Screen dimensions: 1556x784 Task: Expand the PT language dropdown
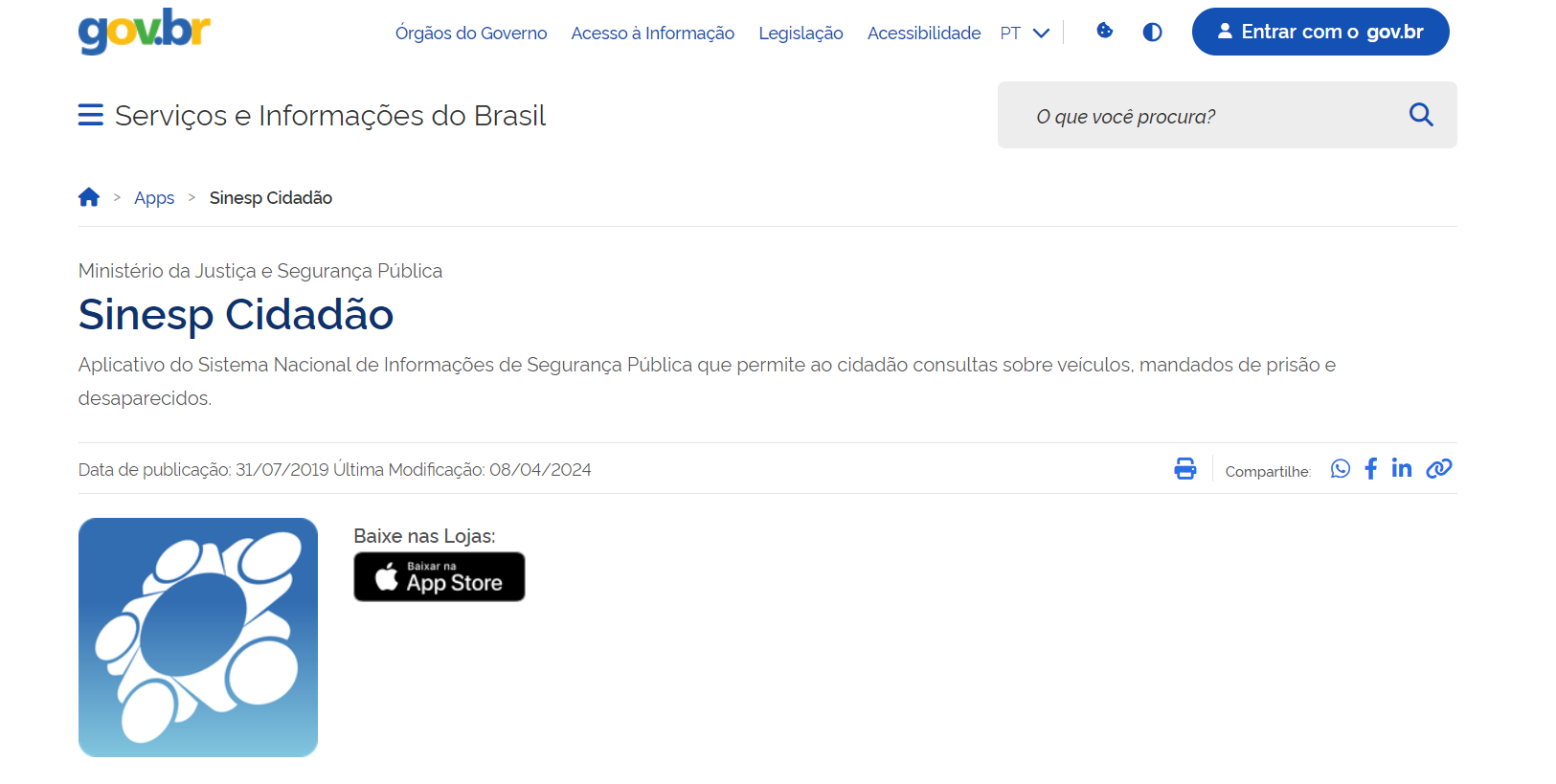[x=1025, y=33]
